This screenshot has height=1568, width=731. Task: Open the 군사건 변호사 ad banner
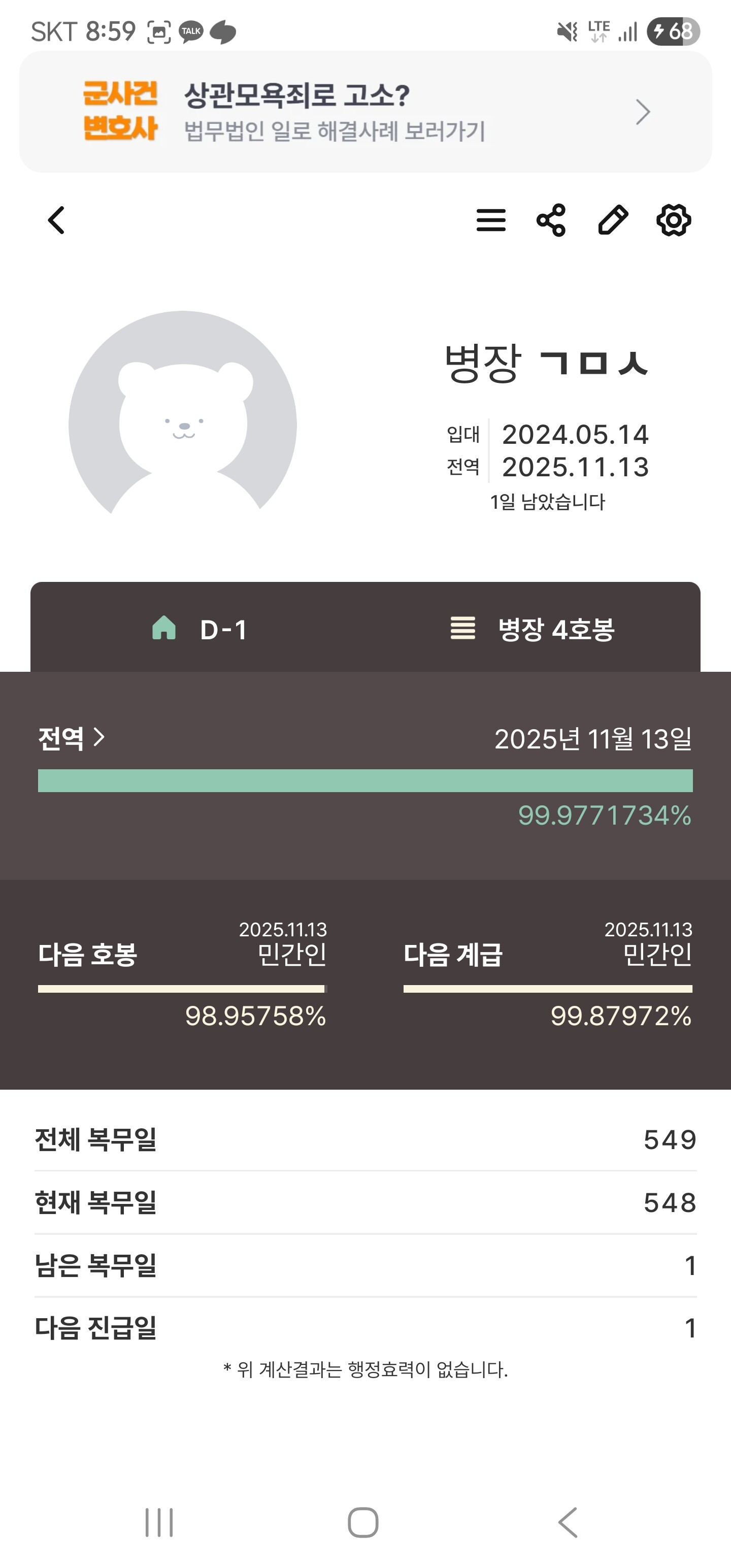[x=365, y=112]
